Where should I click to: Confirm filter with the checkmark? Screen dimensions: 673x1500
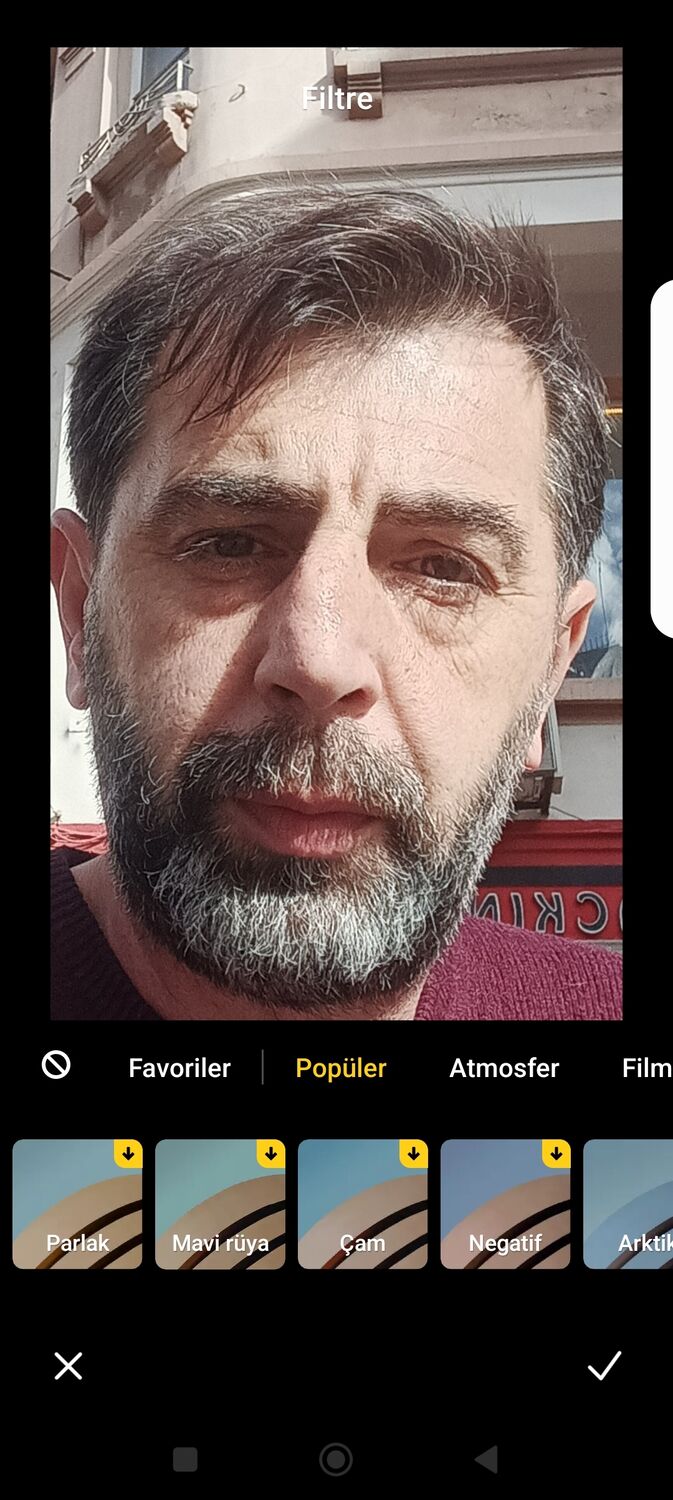(604, 1366)
